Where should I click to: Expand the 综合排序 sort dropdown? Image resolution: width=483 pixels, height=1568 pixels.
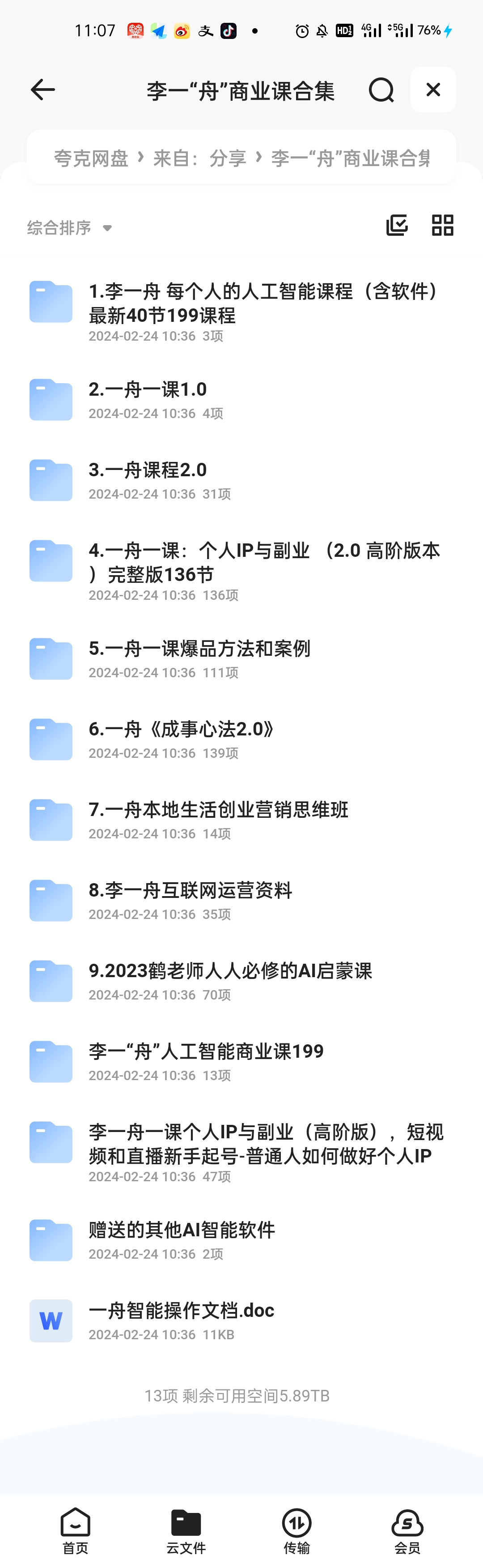[70, 228]
